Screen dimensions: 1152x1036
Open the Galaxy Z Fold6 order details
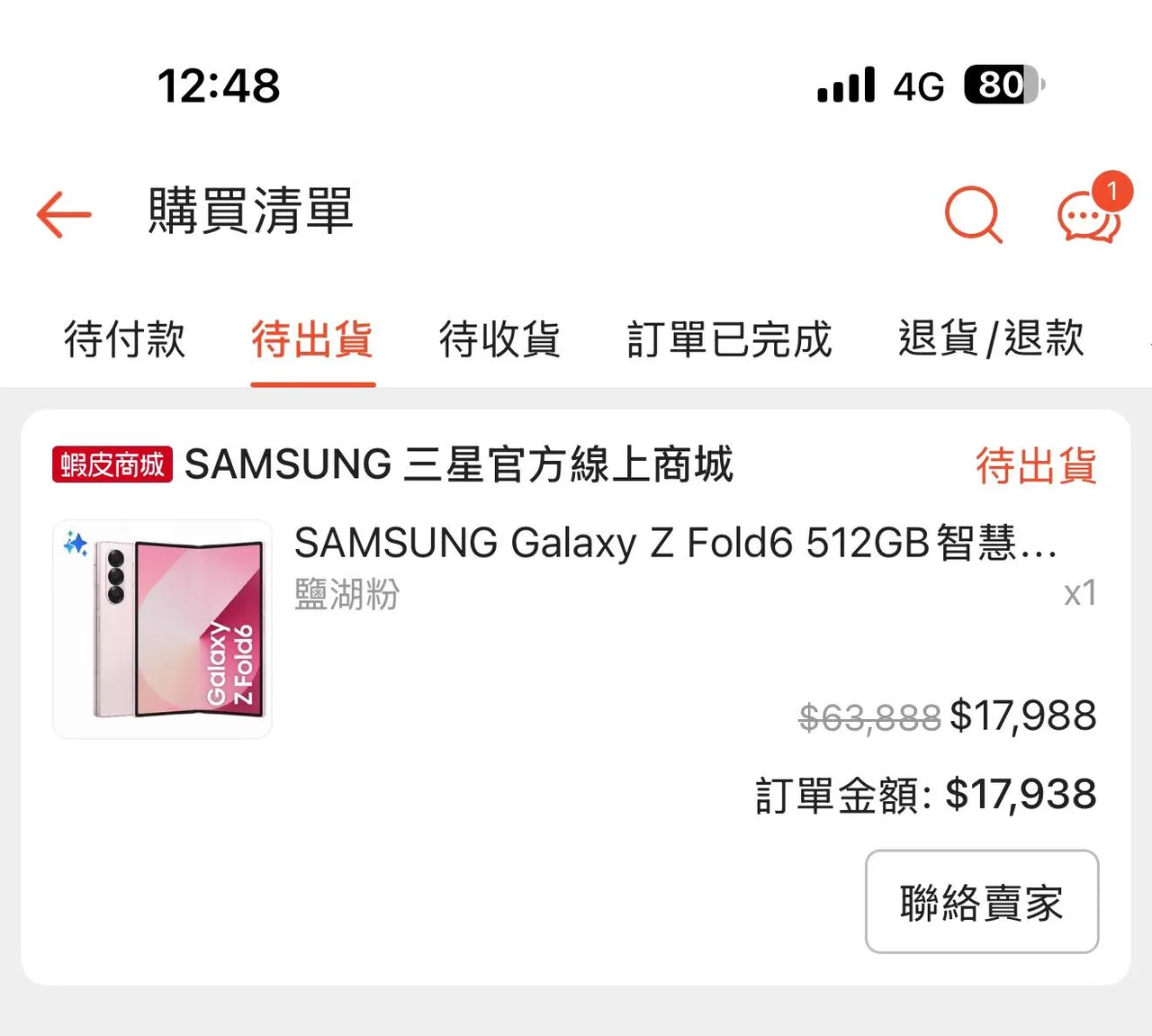click(x=576, y=629)
